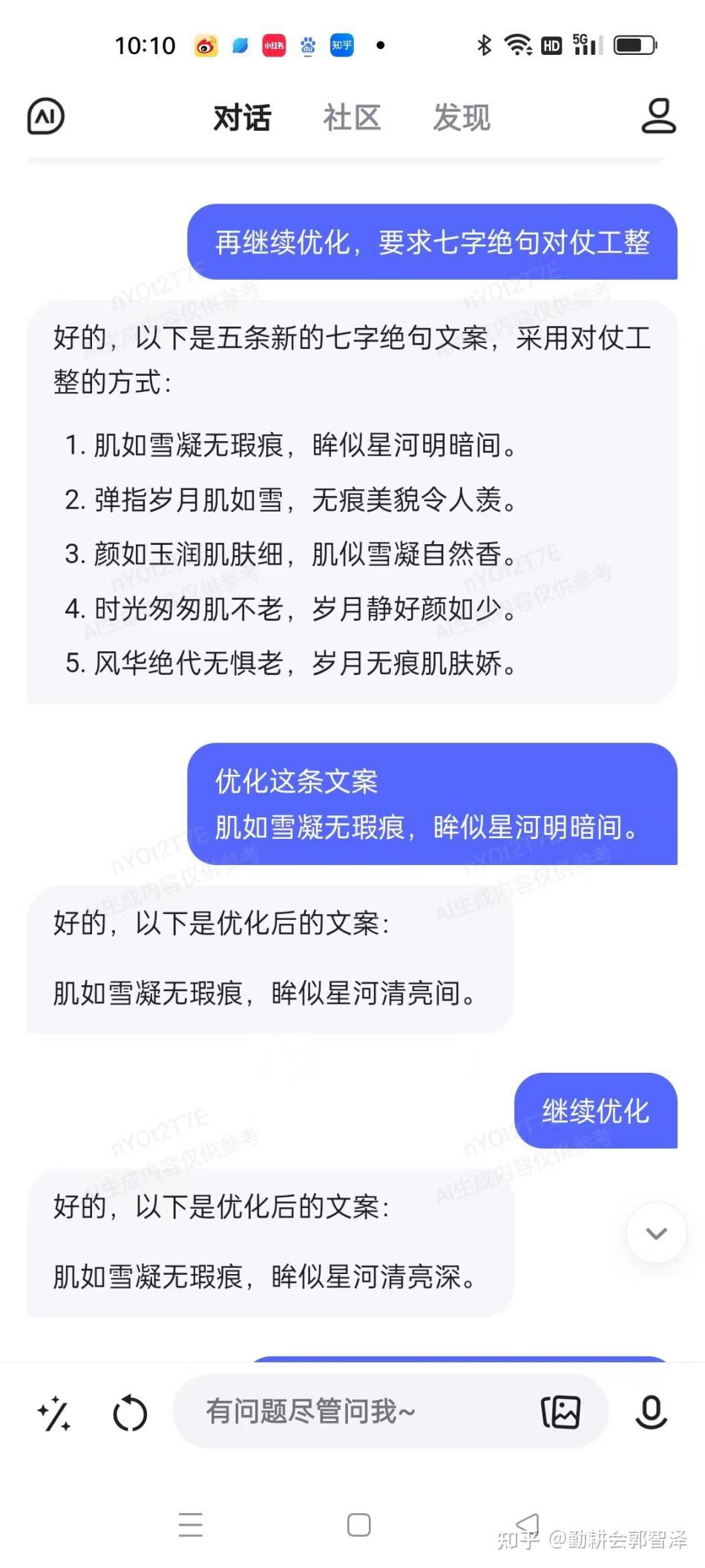Tap the refresh conversation icon
The height and width of the screenshot is (1568, 705).
click(130, 1413)
